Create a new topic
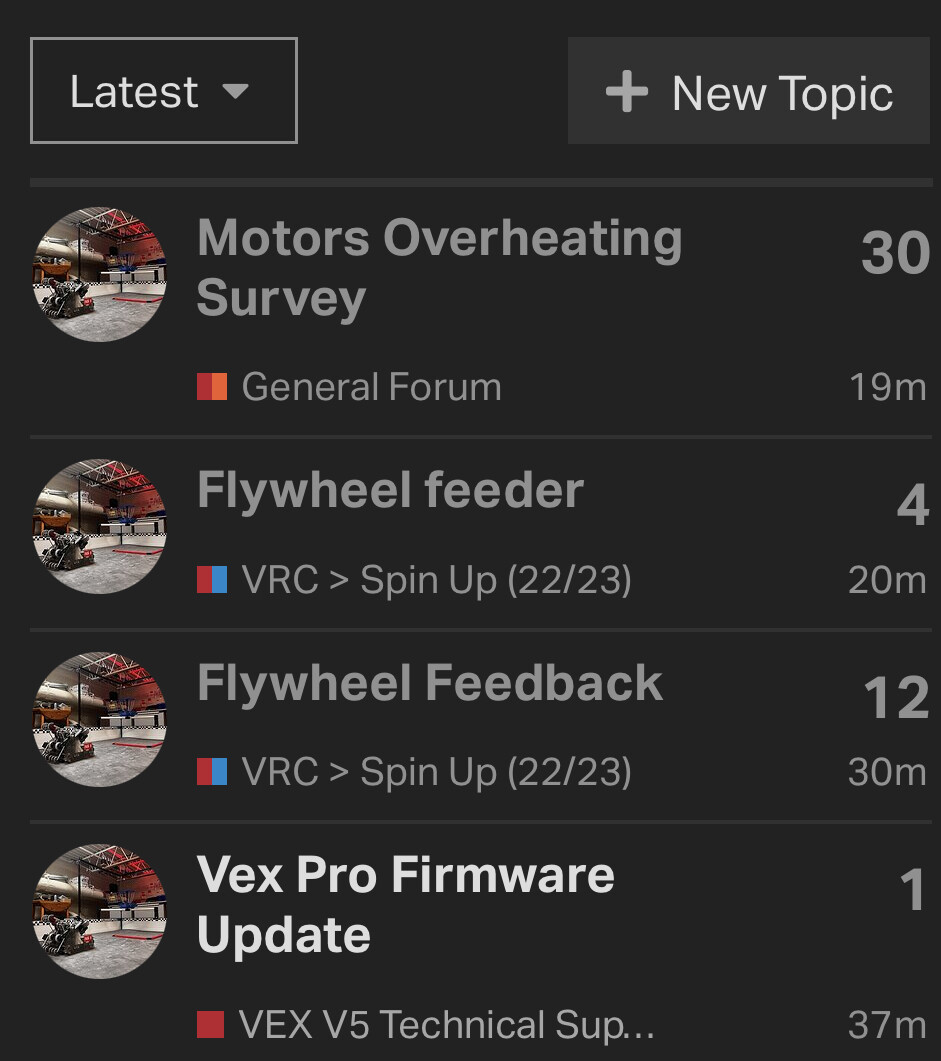This screenshot has height=1061, width=941. click(749, 92)
